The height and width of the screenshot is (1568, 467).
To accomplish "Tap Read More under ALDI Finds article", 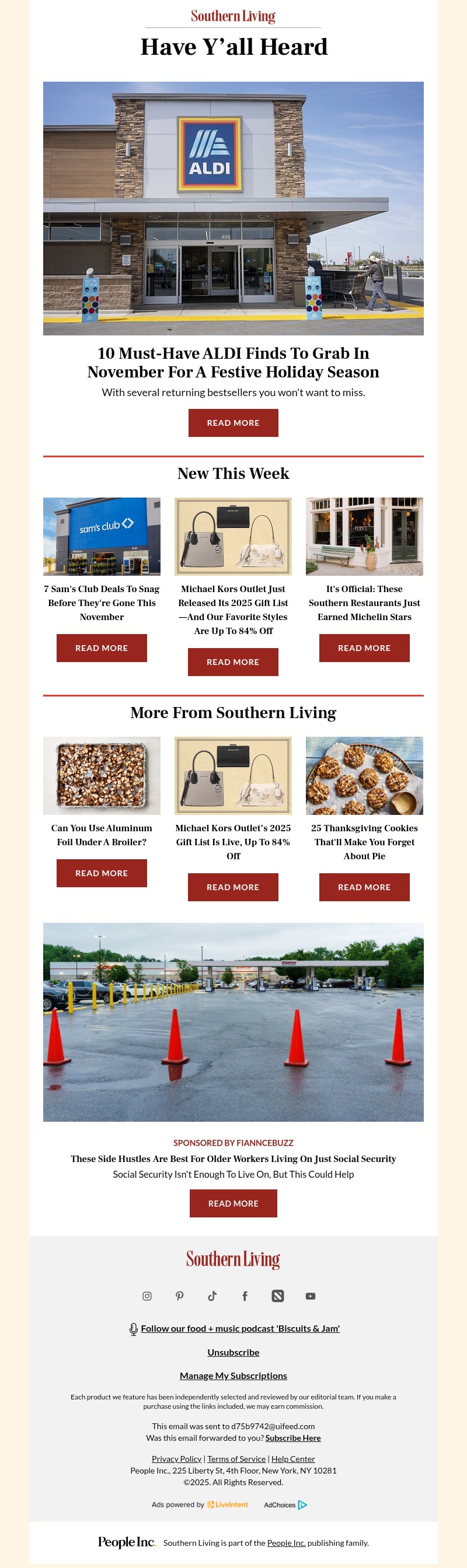I will coord(233,422).
